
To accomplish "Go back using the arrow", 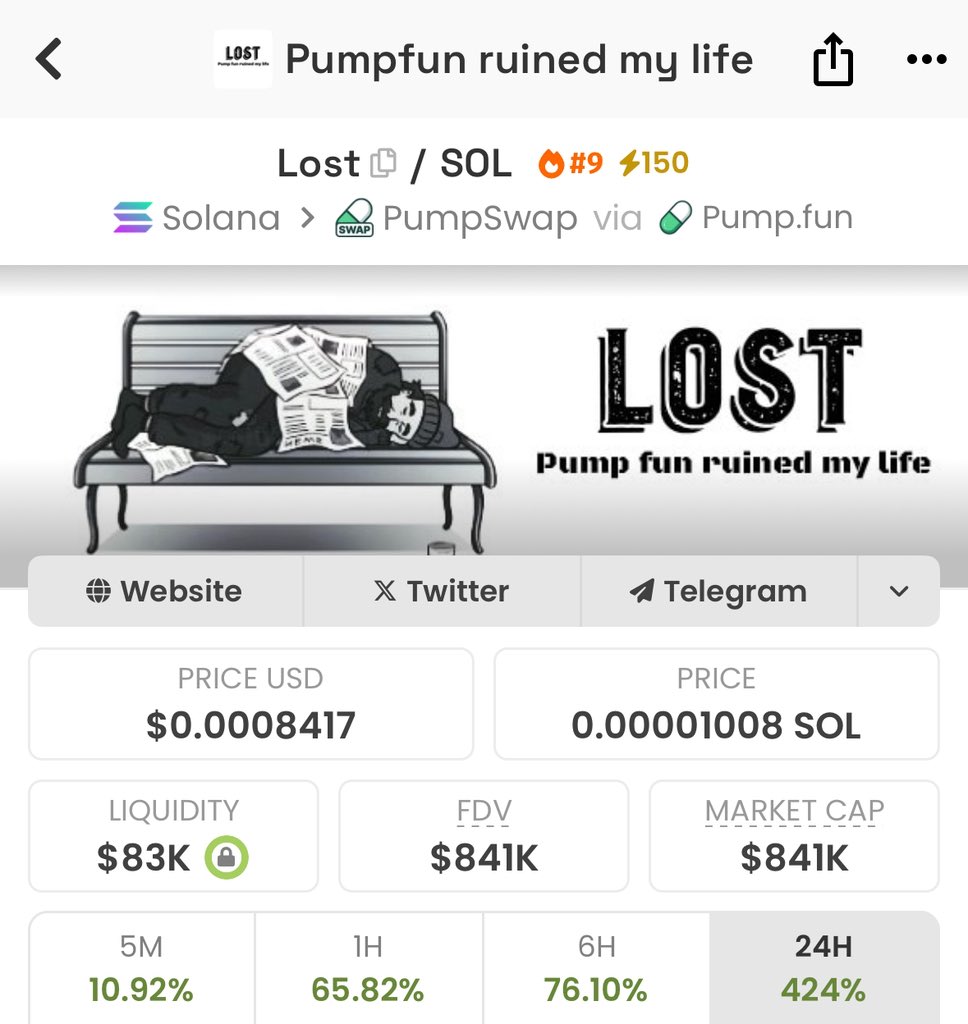I will [49, 60].
